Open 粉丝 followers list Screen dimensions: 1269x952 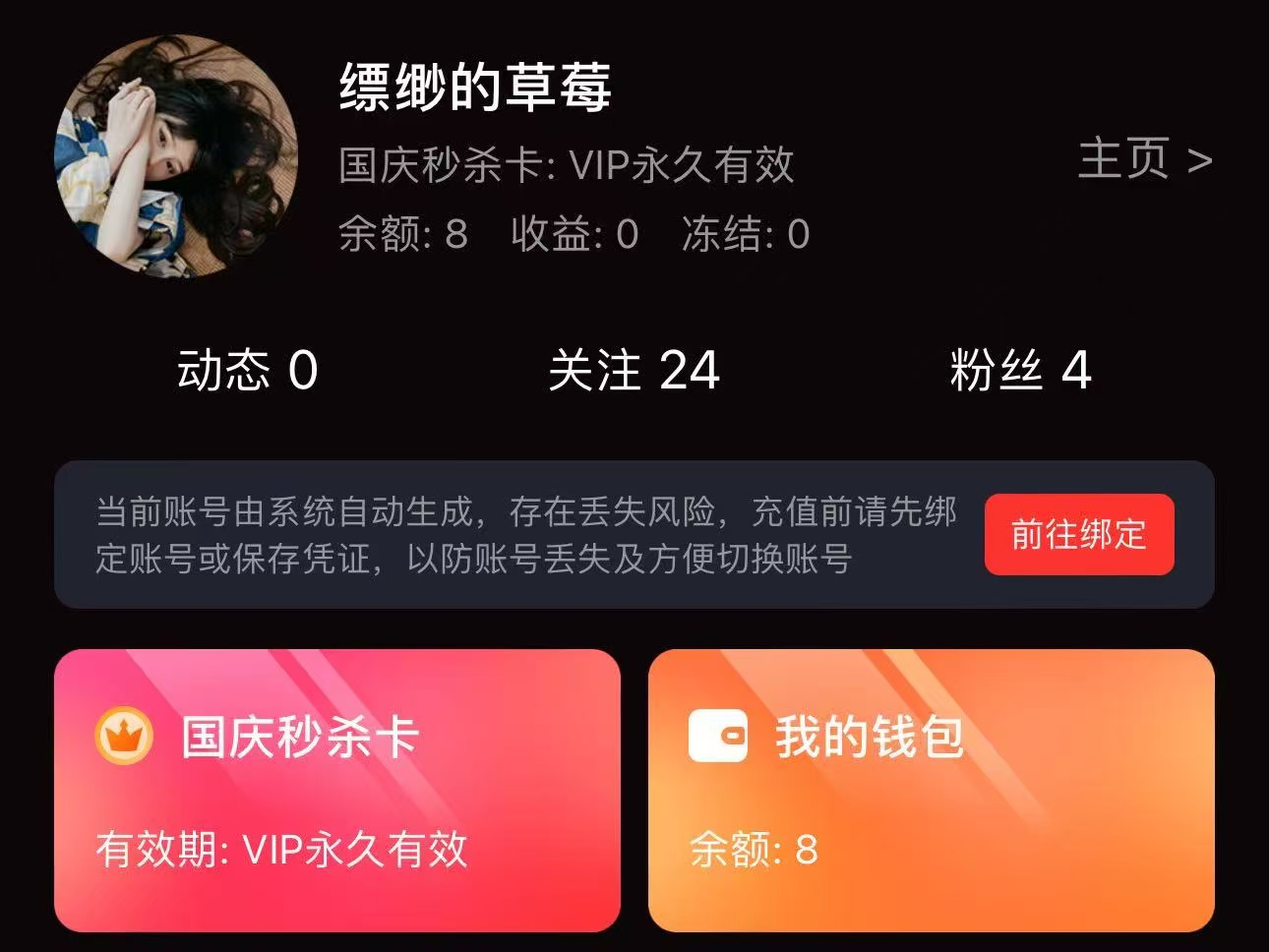pos(1020,371)
